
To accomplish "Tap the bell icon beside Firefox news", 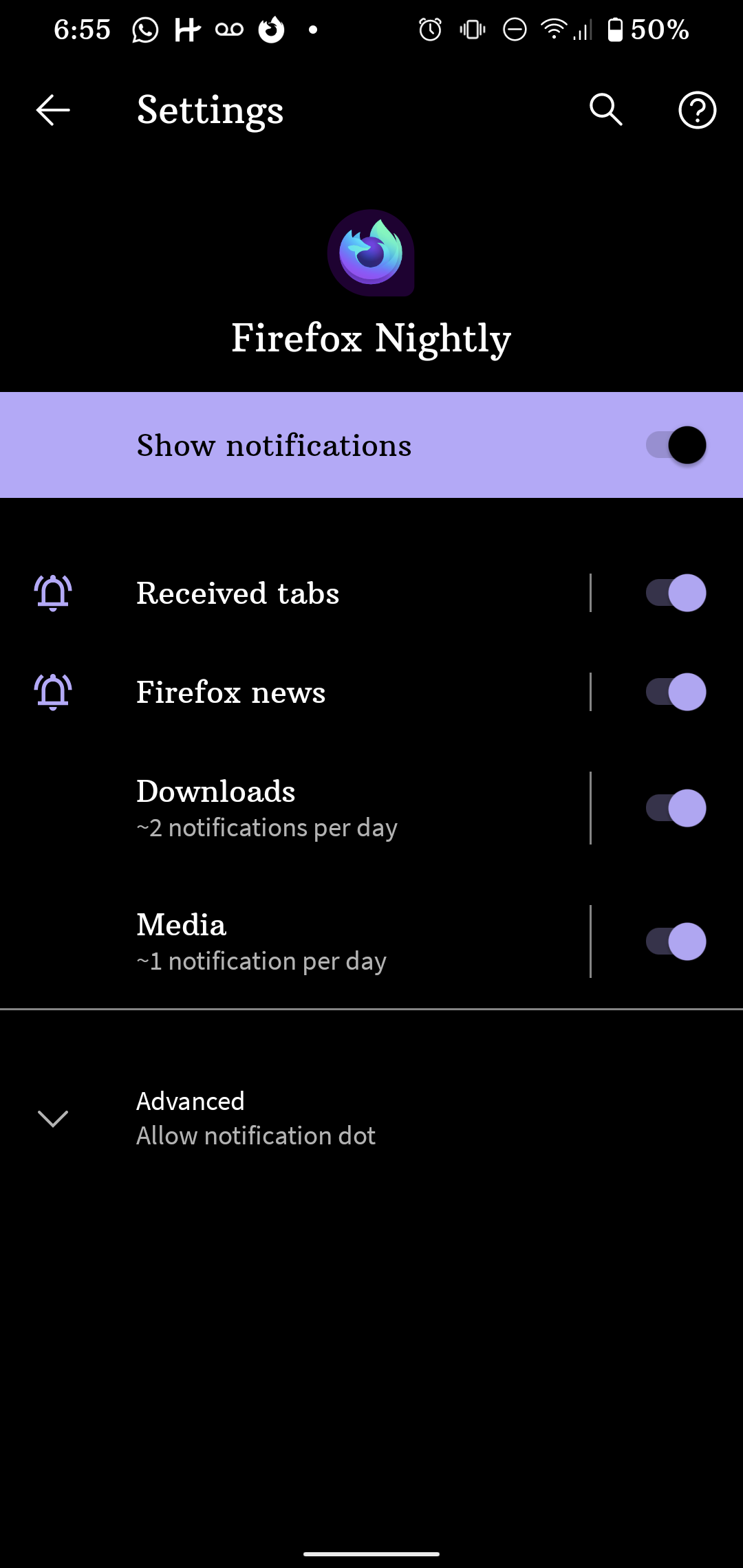I will point(54,693).
